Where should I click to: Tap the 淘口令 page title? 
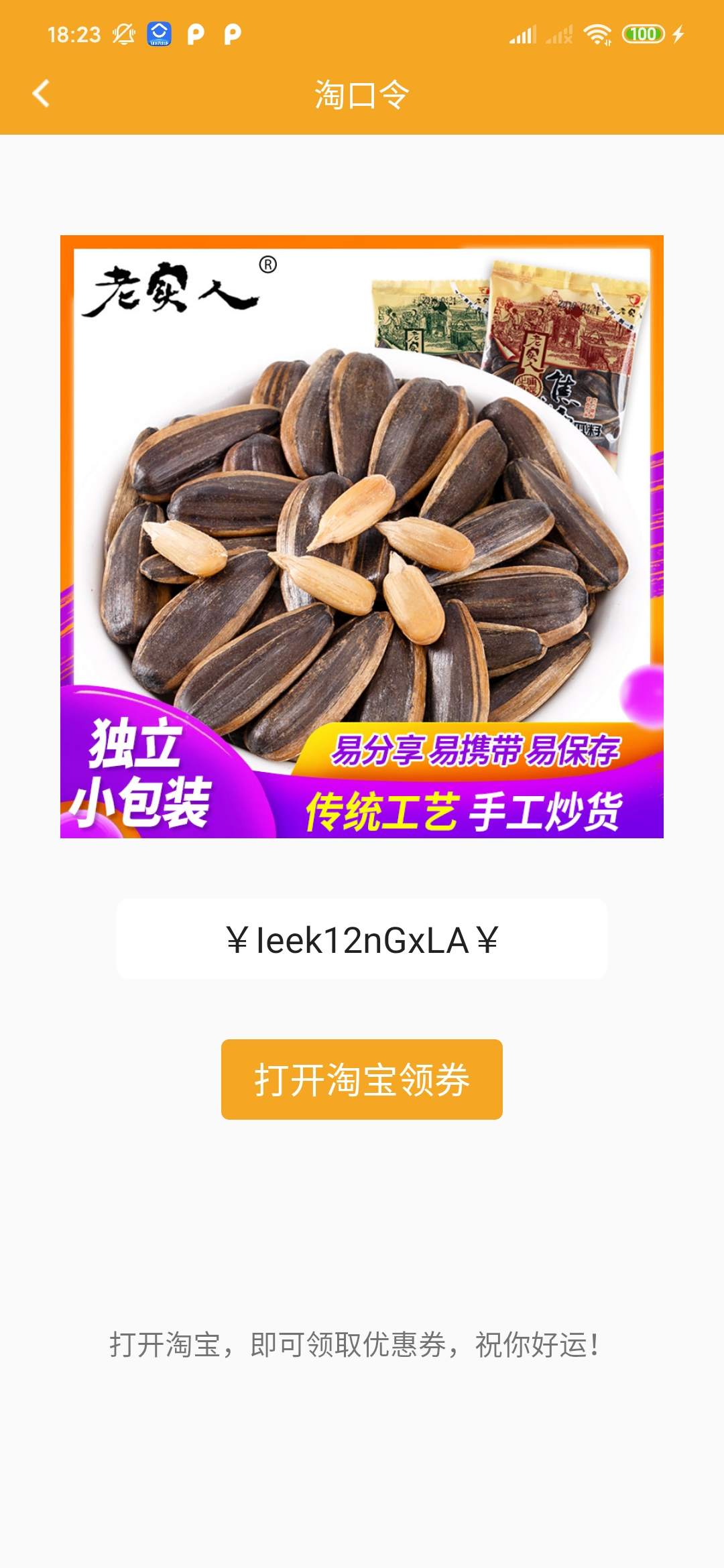(x=362, y=94)
